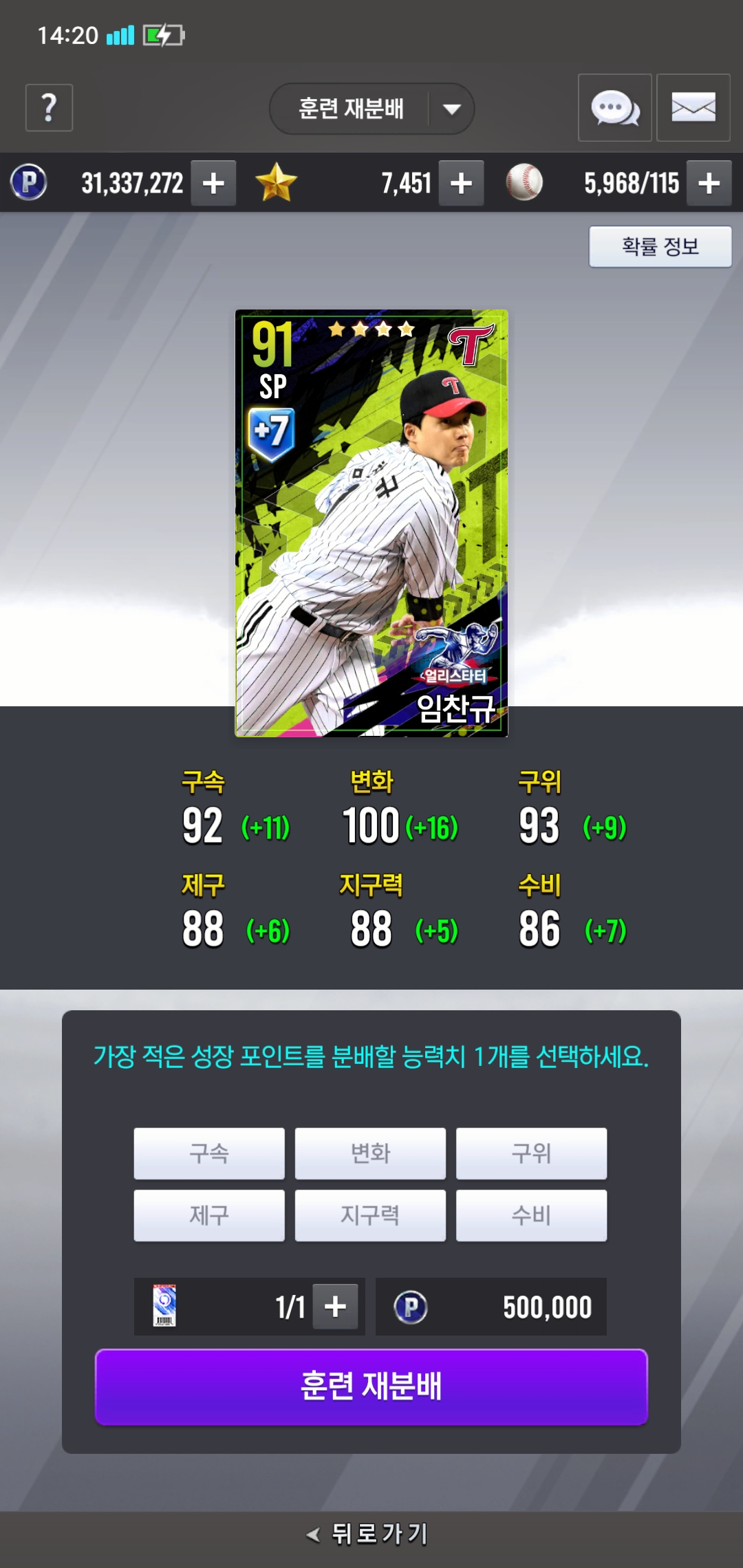Choose the 수비 stat button
This screenshot has width=743, height=1568.
click(x=531, y=1215)
